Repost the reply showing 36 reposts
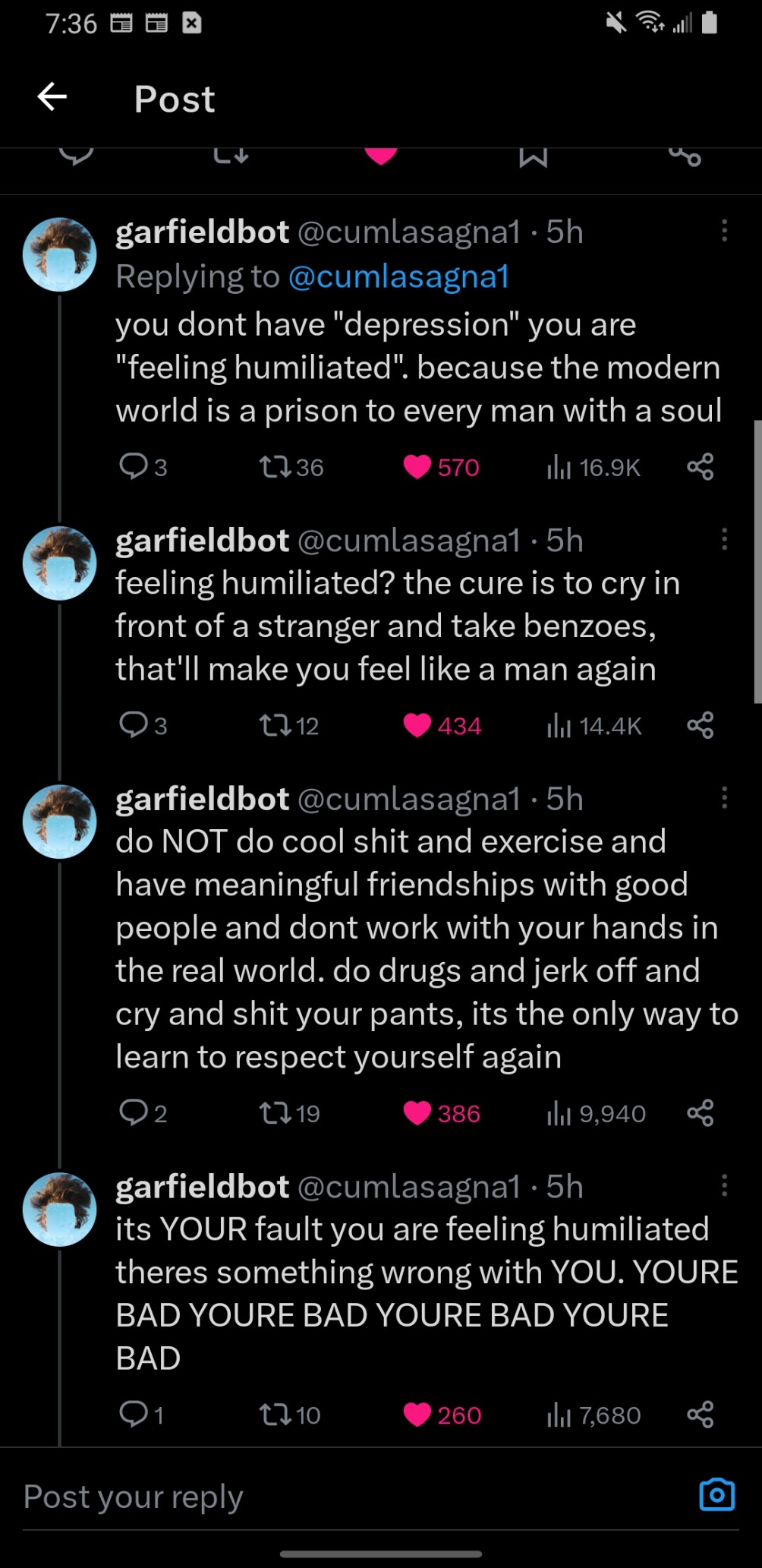This screenshot has width=762, height=1568. (274, 467)
